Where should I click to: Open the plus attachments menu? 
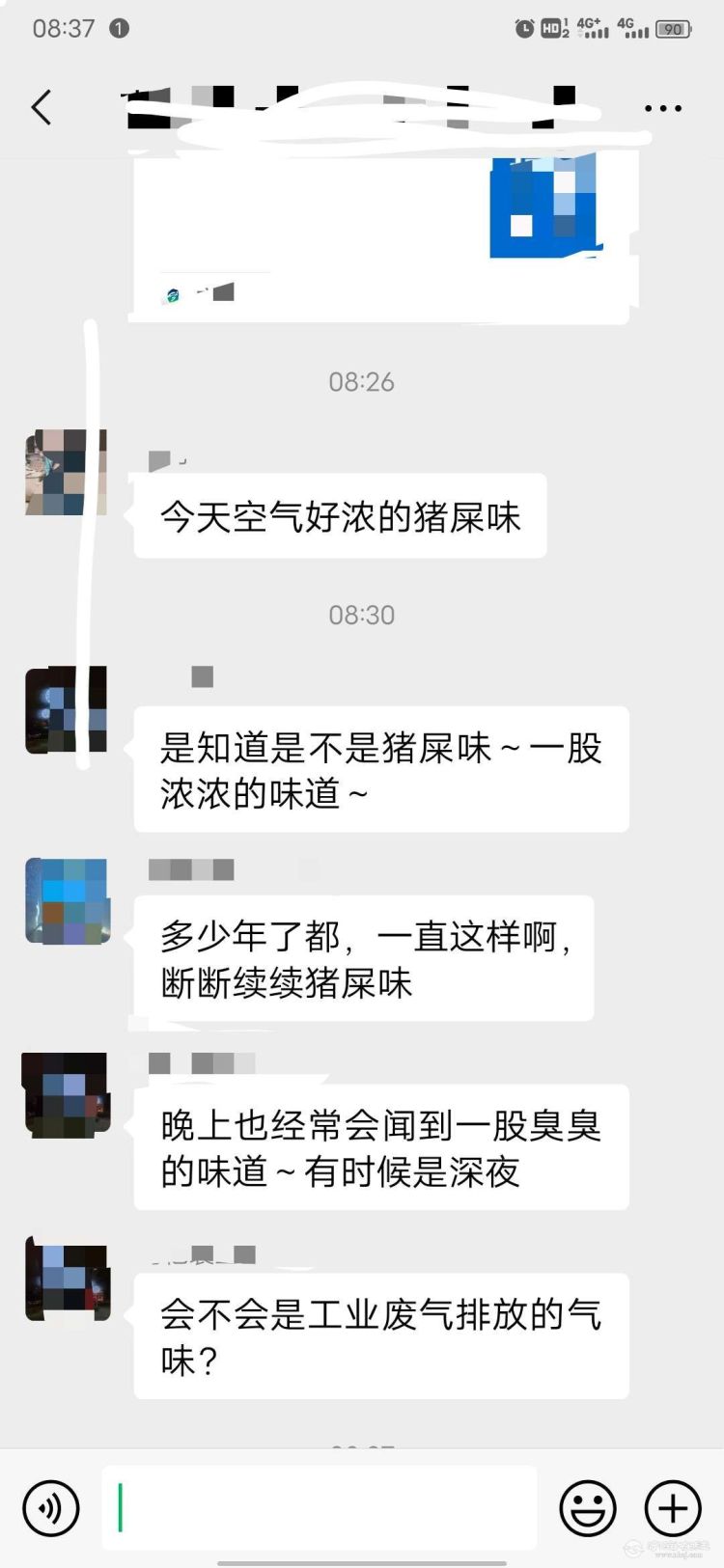[672, 1507]
